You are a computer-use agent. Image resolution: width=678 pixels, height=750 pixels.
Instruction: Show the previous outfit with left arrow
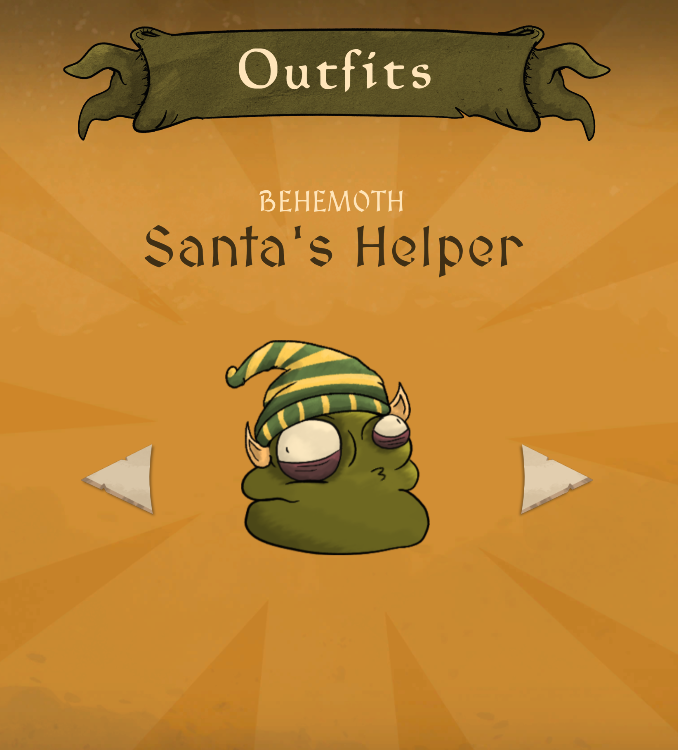coord(124,479)
